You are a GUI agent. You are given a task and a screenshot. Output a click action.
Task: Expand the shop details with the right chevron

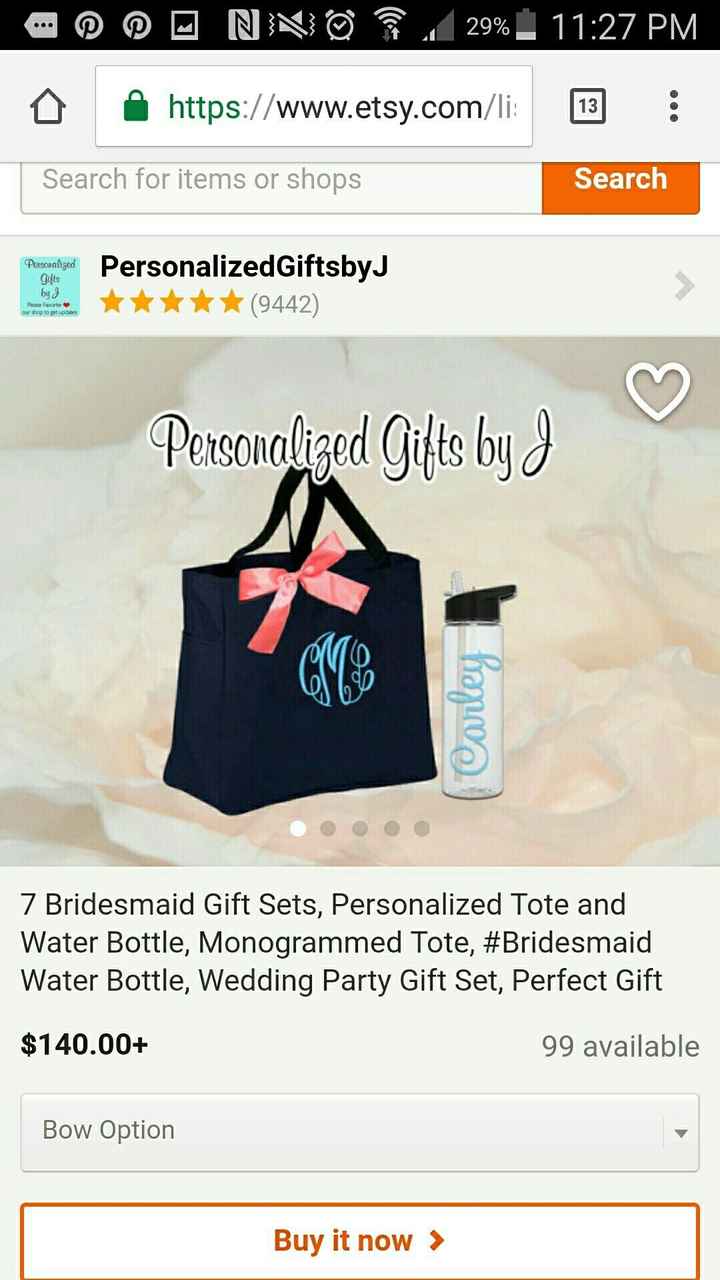click(x=684, y=285)
